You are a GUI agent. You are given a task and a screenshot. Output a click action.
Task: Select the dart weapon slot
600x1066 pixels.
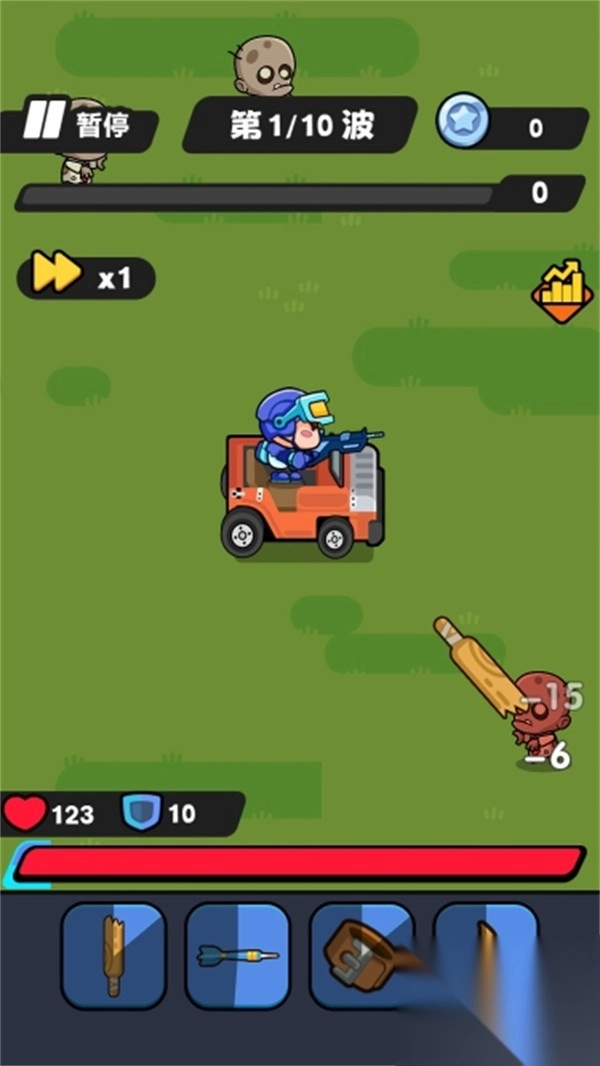237,956
